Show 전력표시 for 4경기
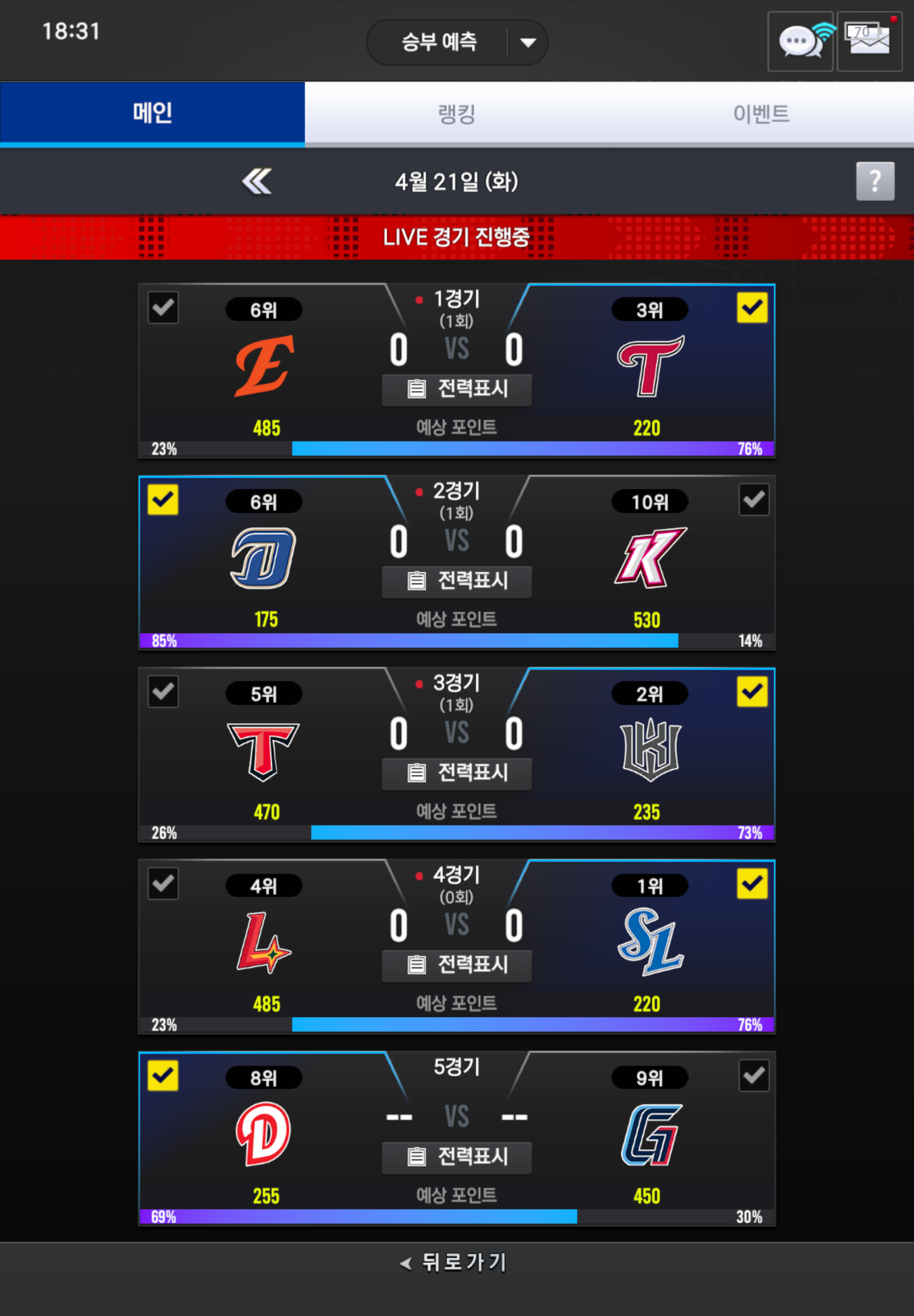Screen dimensions: 914x1316 click(457, 965)
